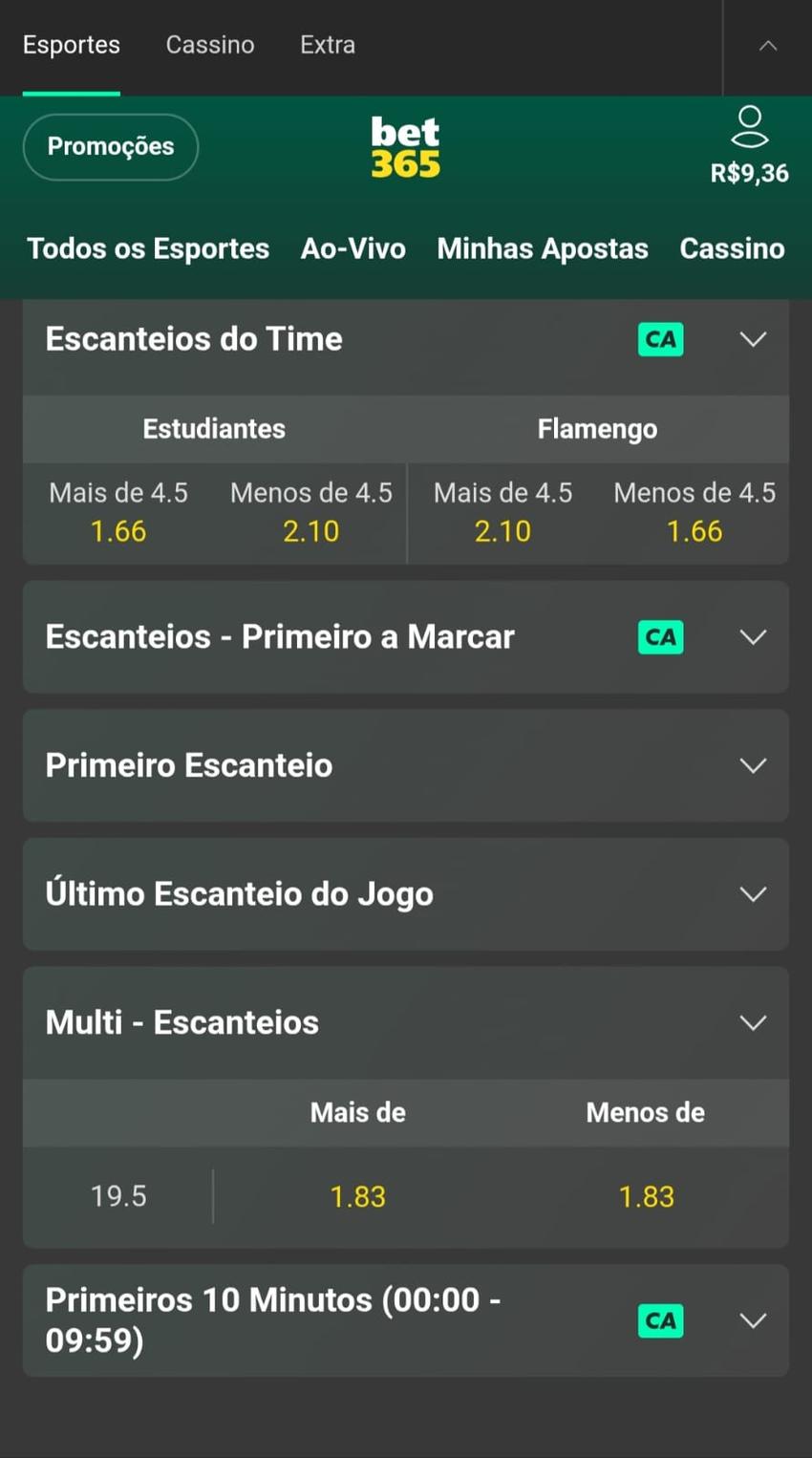Collapse the page with the top-right chevron
This screenshot has height=1458, width=812.
[x=768, y=43]
